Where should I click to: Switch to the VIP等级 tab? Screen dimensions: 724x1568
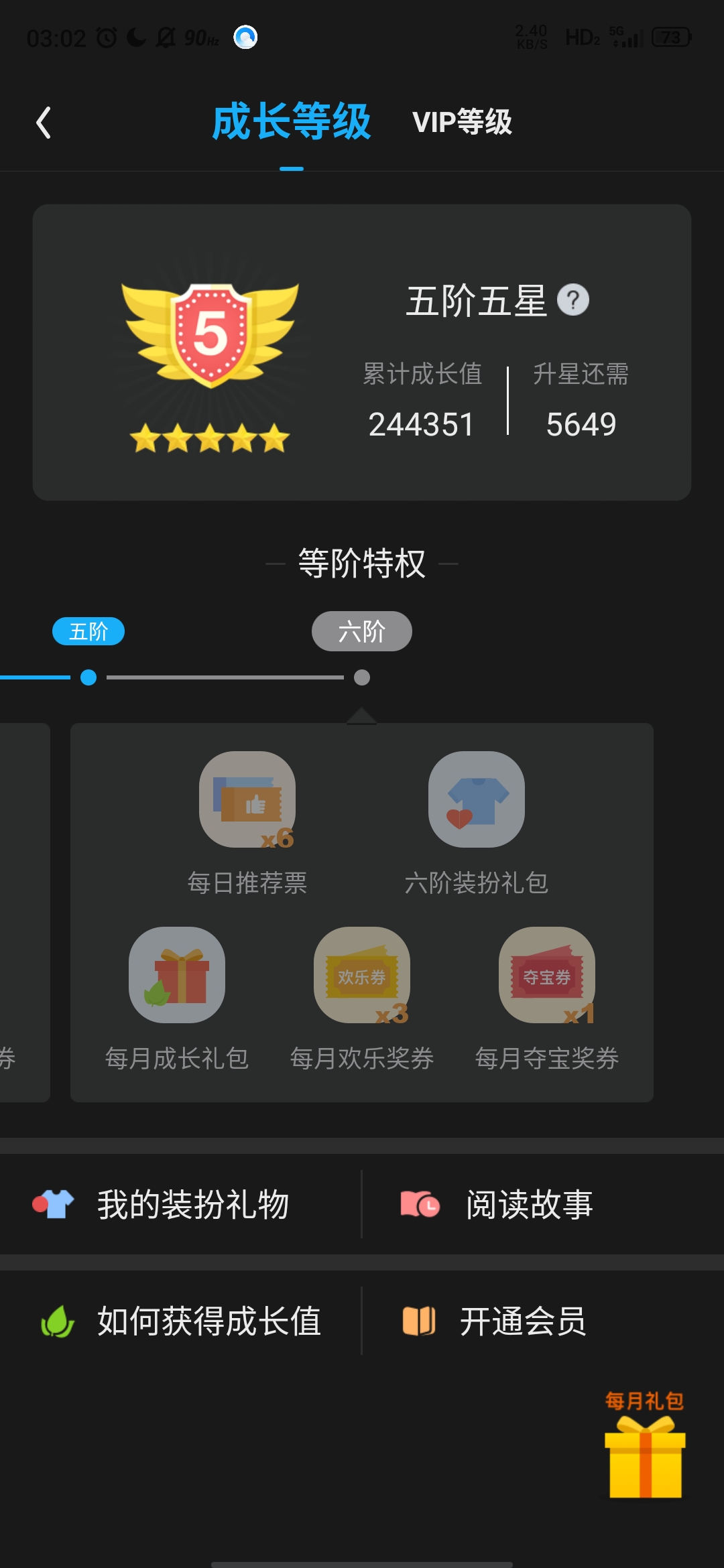(462, 123)
